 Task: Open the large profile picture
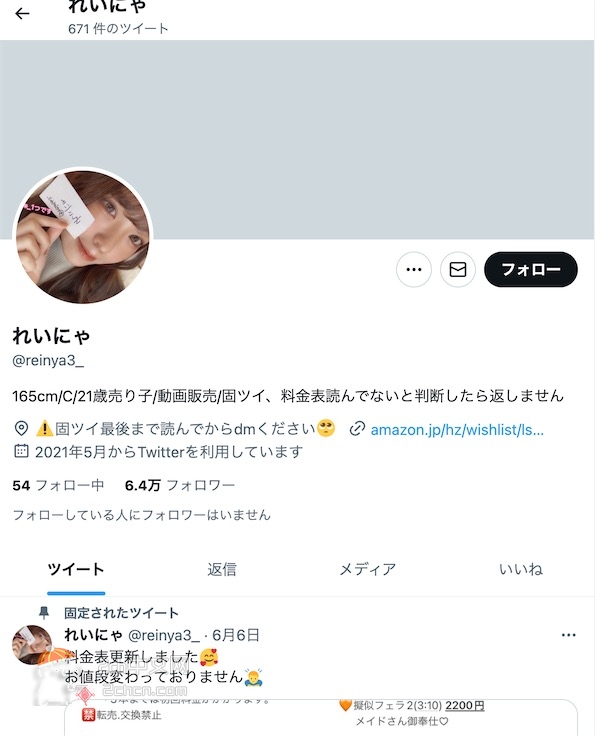point(82,237)
